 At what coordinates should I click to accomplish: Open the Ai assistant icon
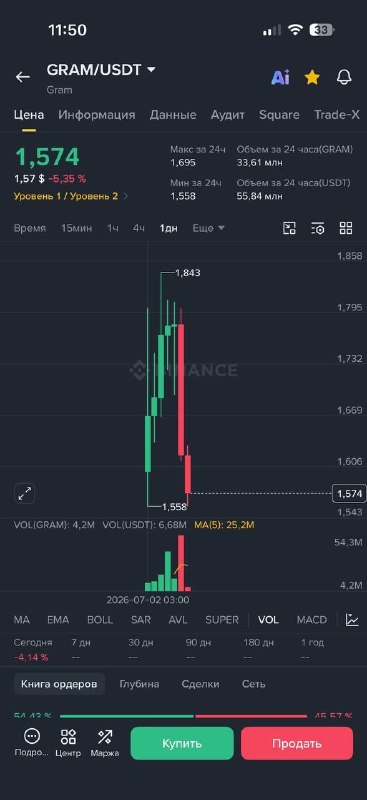pyautogui.click(x=280, y=78)
